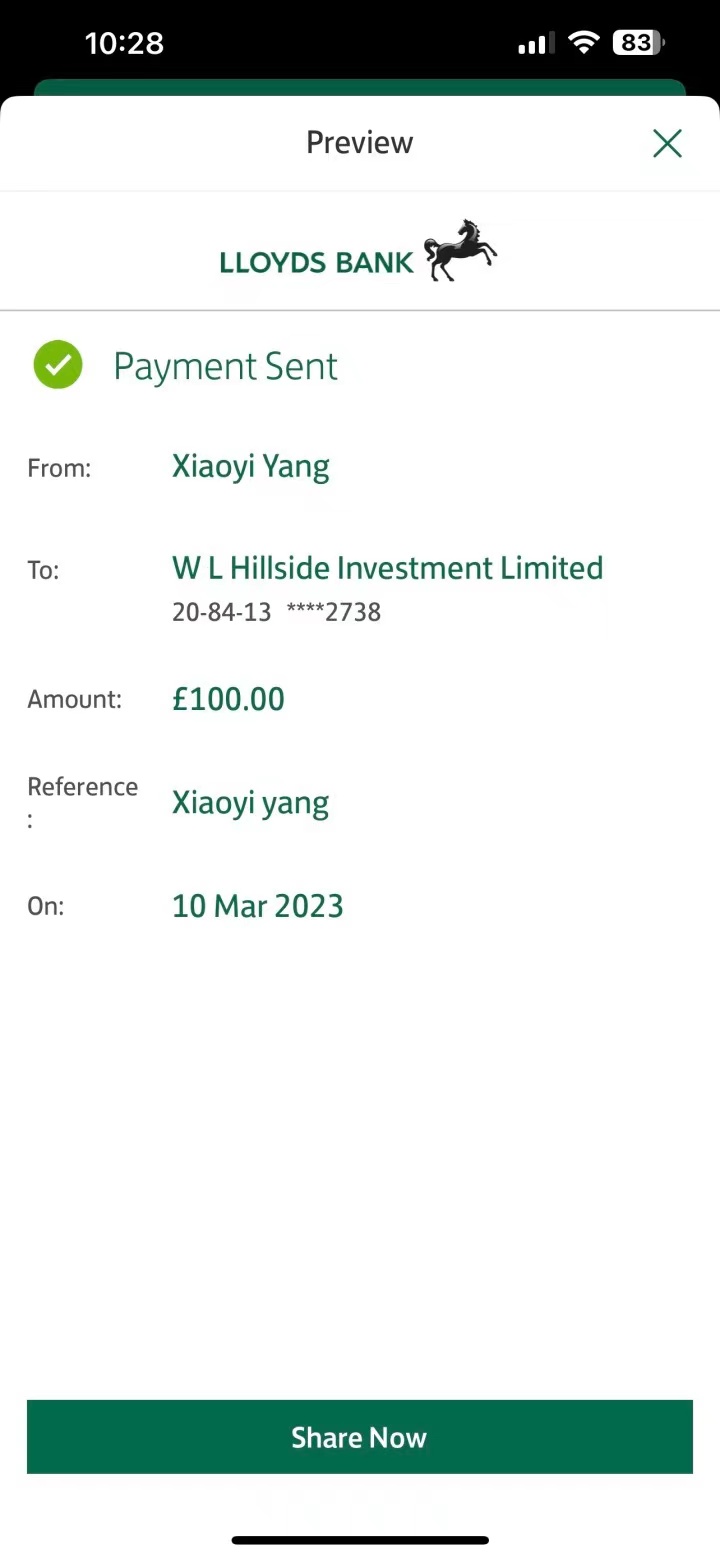Tap the Share Now button
Image resolution: width=720 pixels, height=1558 pixels.
coord(359,1437)
